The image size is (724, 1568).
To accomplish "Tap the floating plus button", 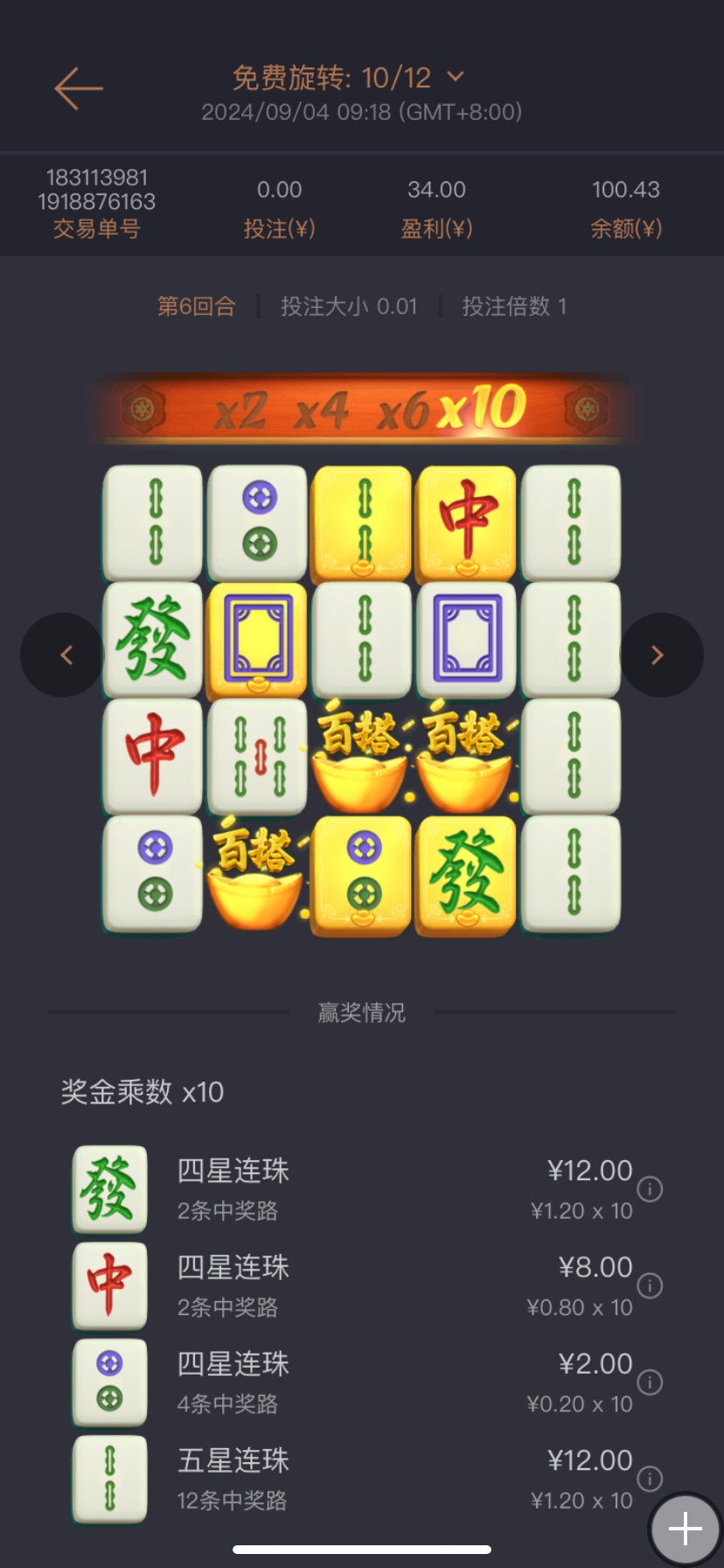I will (x=686, y=1529).
